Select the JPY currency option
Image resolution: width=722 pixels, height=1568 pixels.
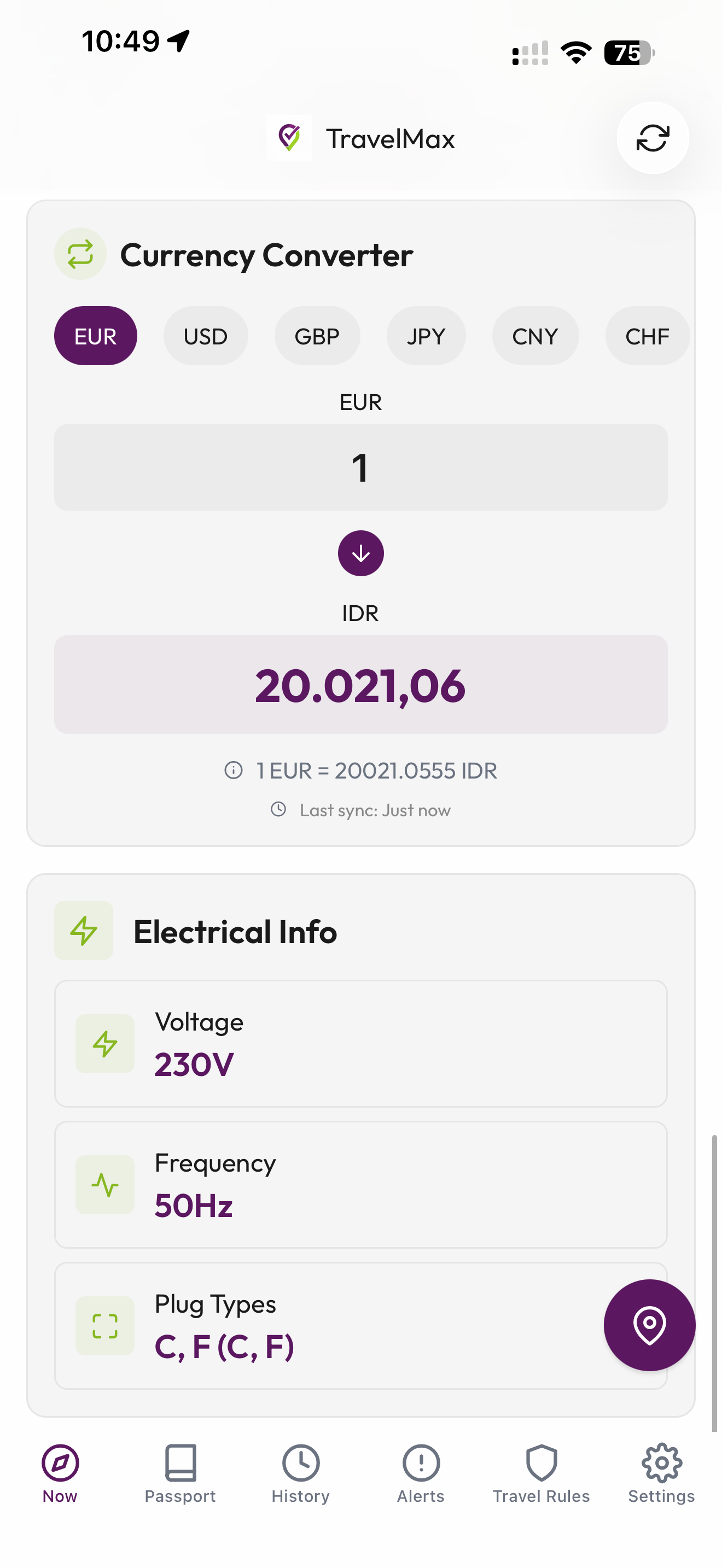[x=426, y=335]
